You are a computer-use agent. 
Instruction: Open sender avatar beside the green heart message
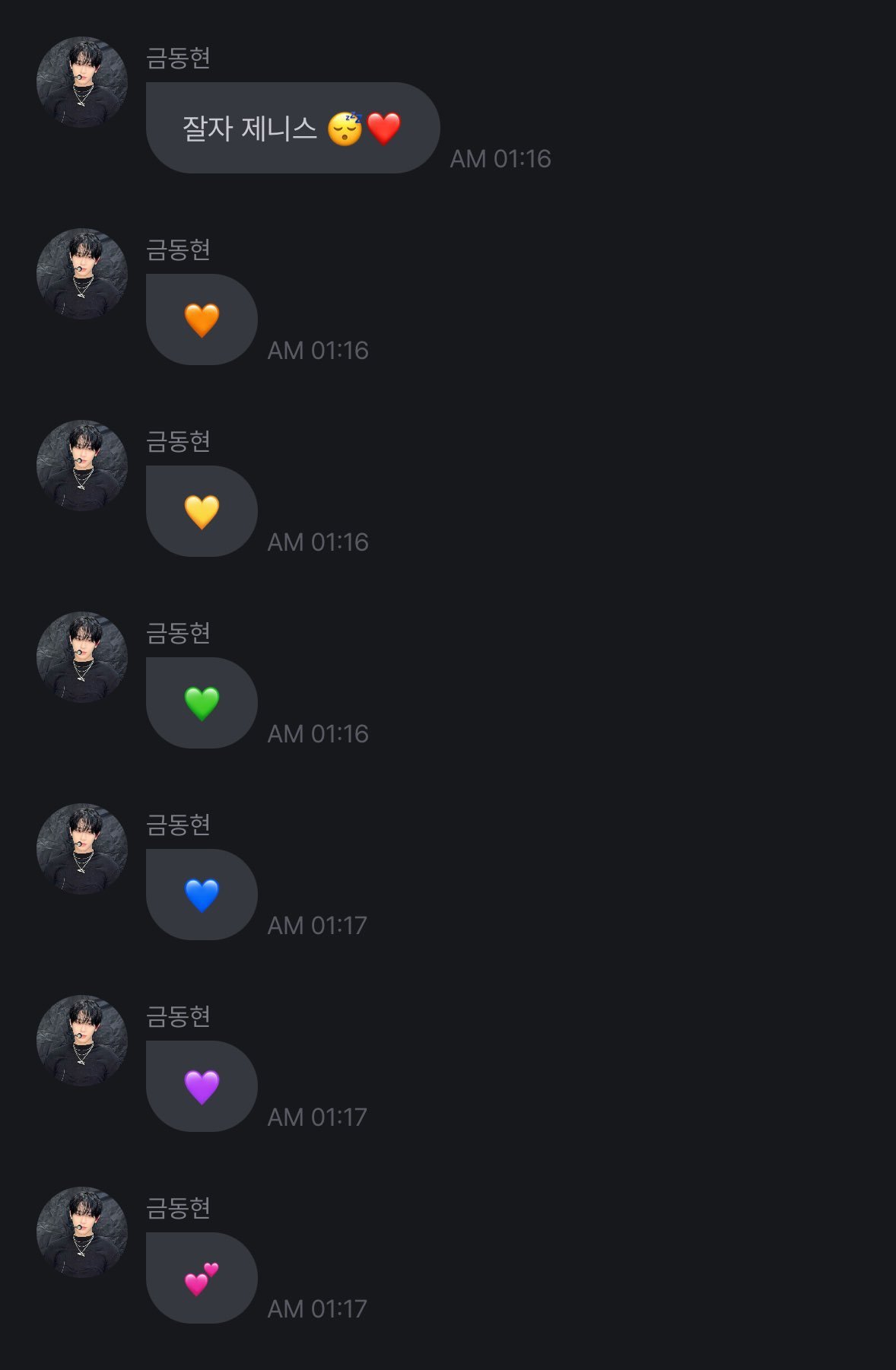pos(82,657)
